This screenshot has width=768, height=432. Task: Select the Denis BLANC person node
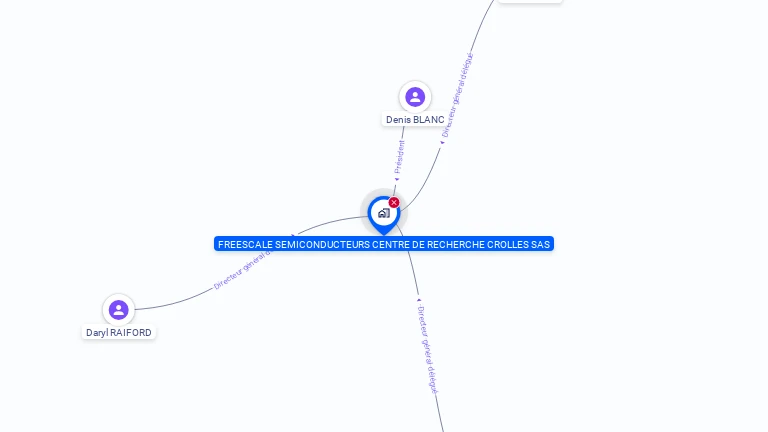pyautogui.click(x=415, y=97)
